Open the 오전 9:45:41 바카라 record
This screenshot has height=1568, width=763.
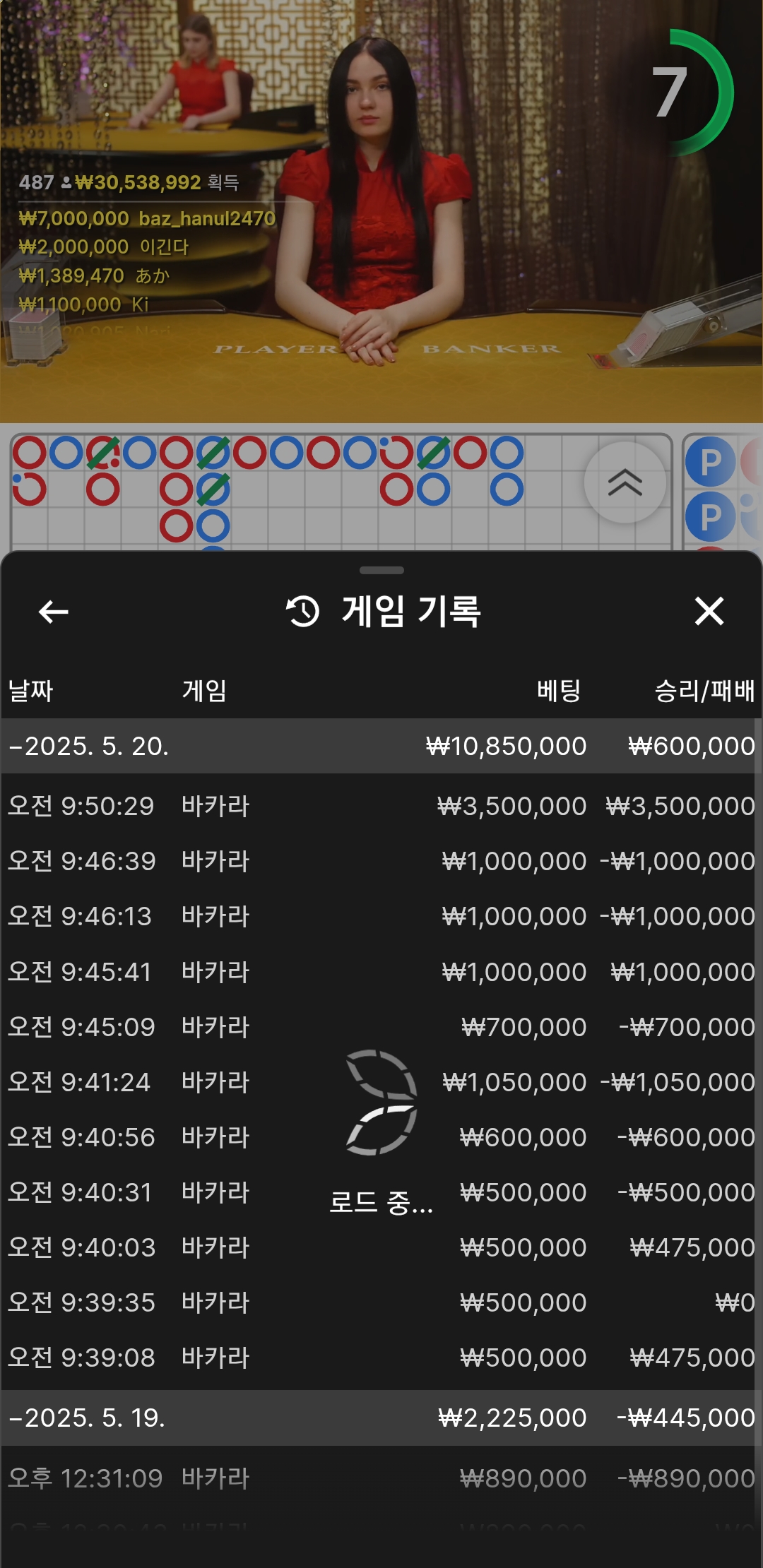tap(381, 972)
